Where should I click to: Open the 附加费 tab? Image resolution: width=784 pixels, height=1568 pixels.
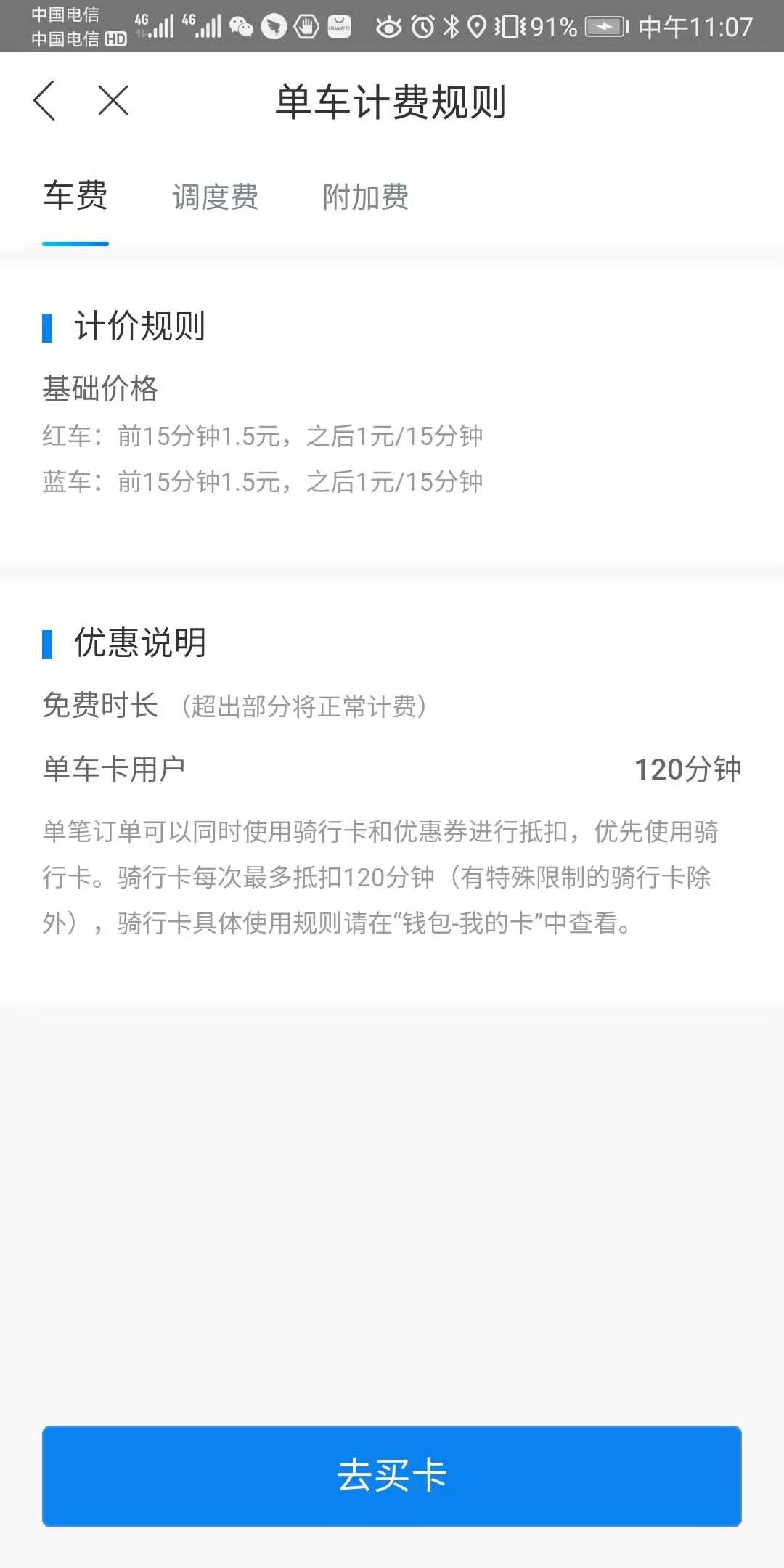(366, 197)
